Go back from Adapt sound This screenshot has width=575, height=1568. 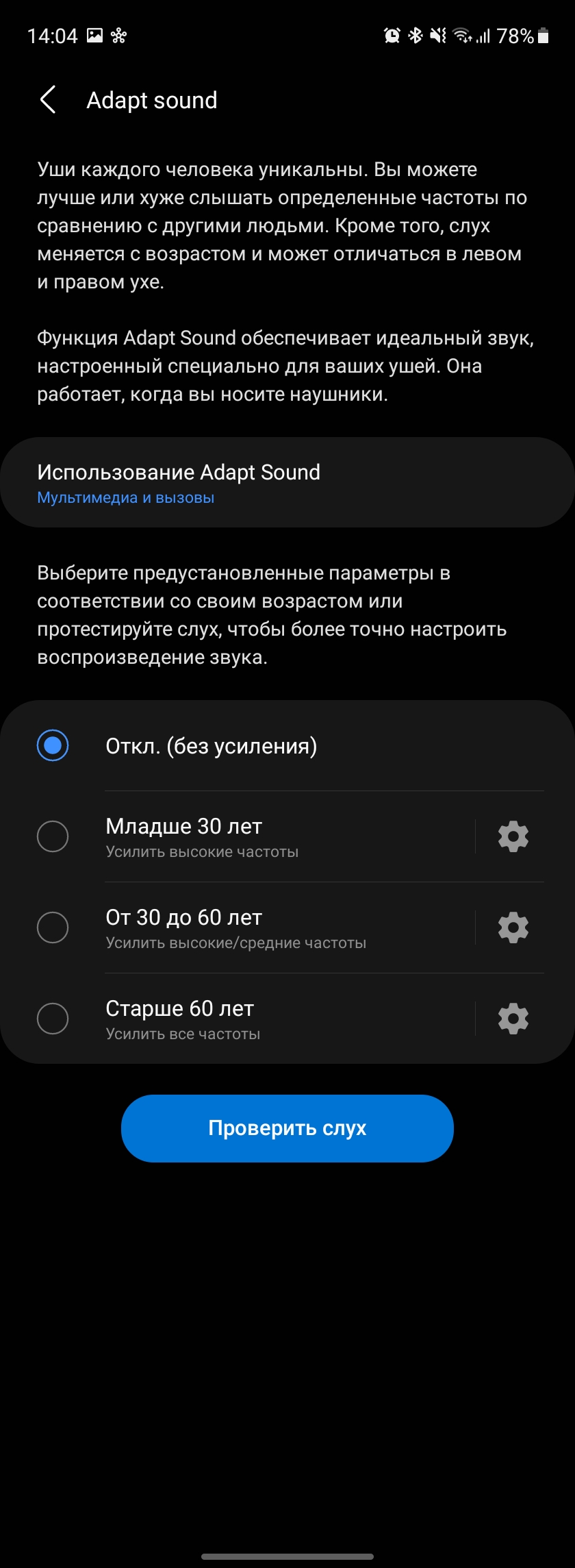tap(48, 100)
